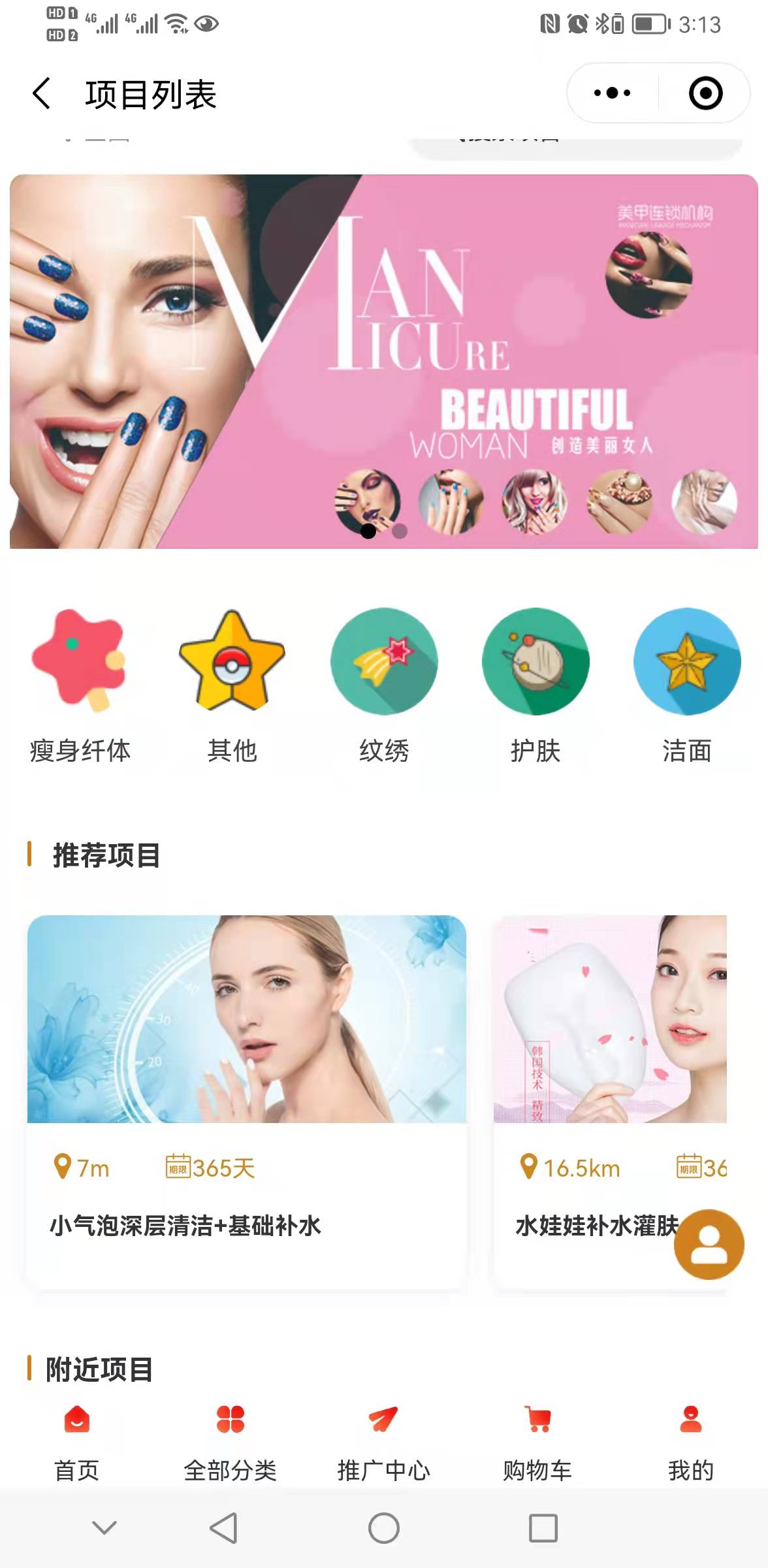The height and width of the screenshot is (1568, 768).
Task: Open the 纹绣 category
Action: (384, 686)
